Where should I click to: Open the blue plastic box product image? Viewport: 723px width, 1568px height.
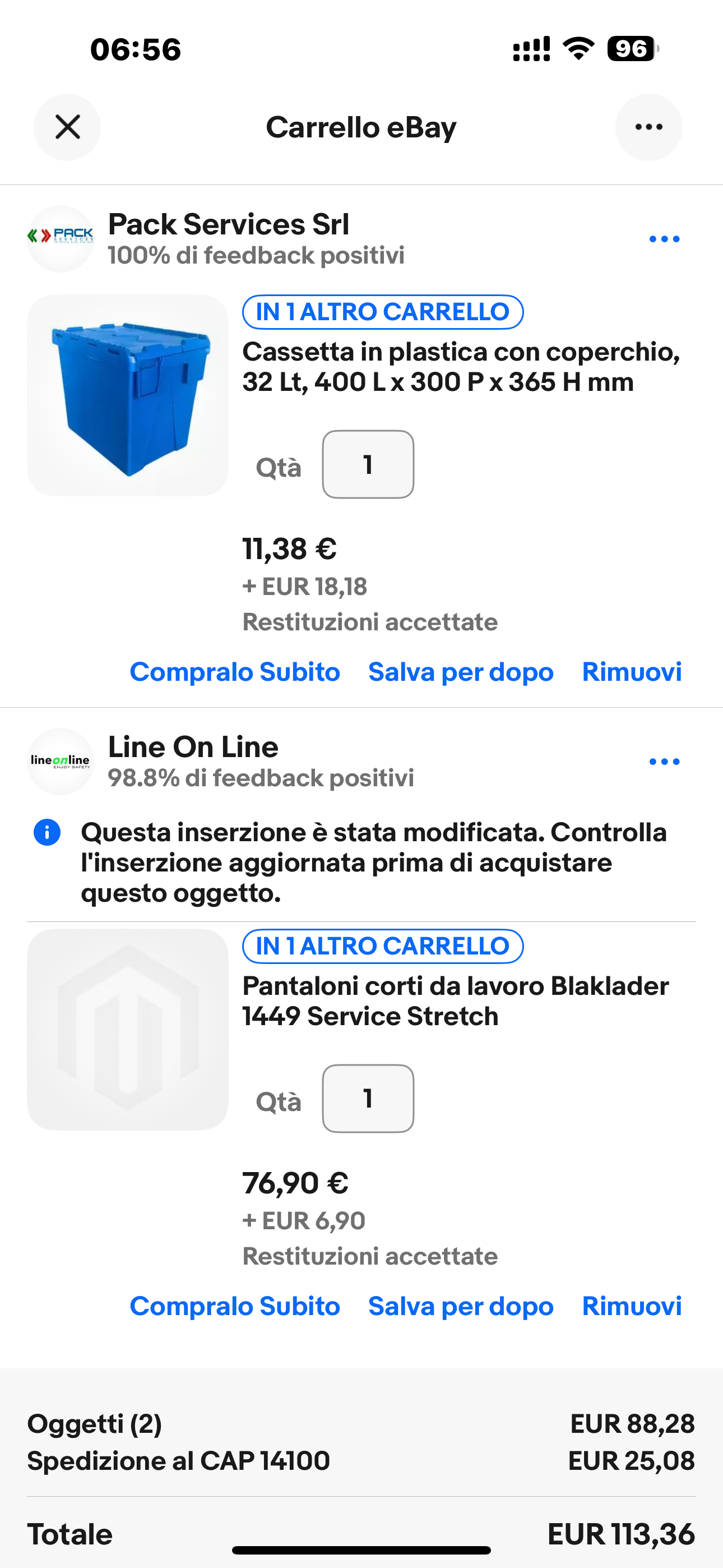[x=128, y=396]
